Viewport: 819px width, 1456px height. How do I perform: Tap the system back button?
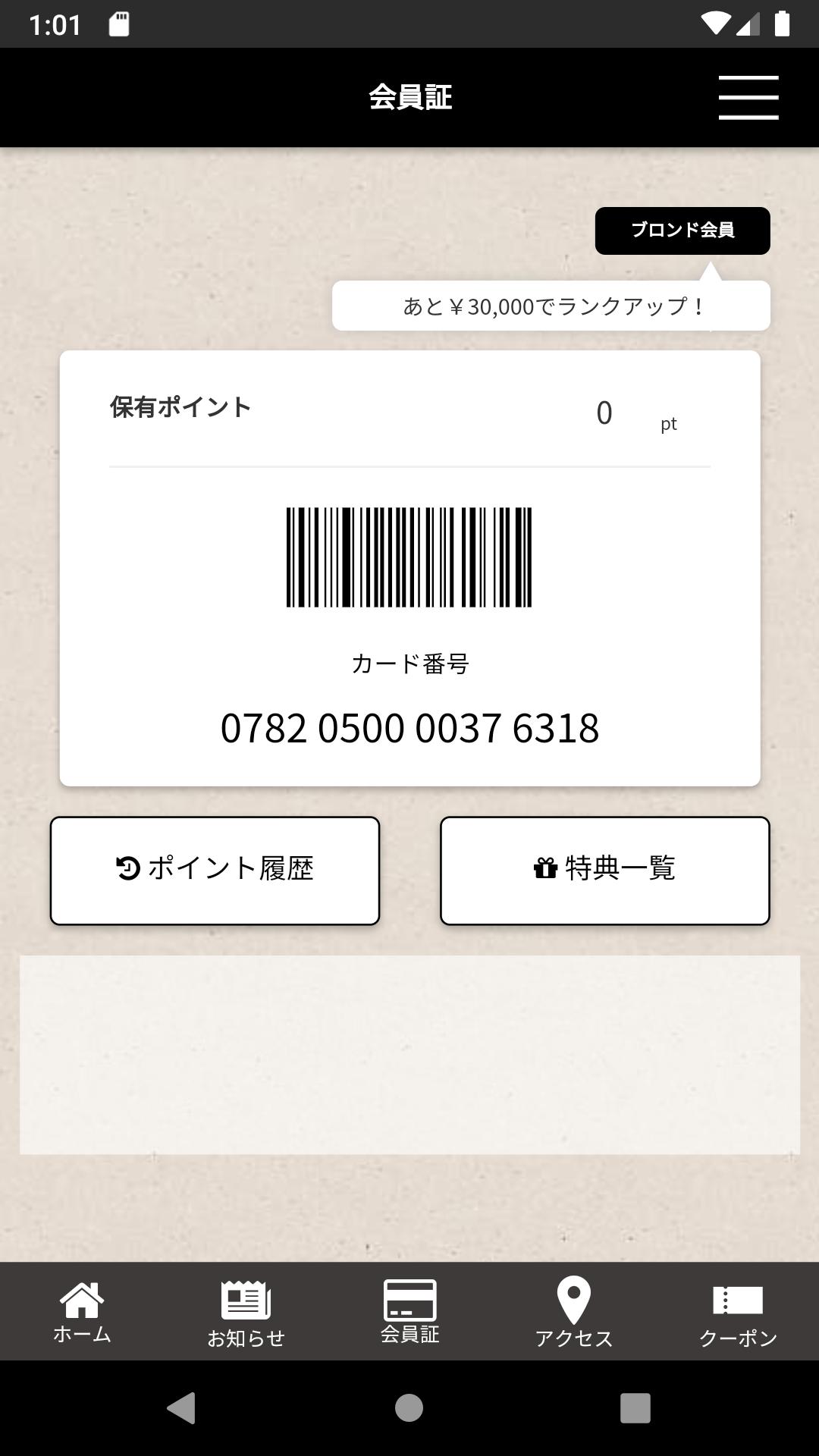coord(182,1408)
